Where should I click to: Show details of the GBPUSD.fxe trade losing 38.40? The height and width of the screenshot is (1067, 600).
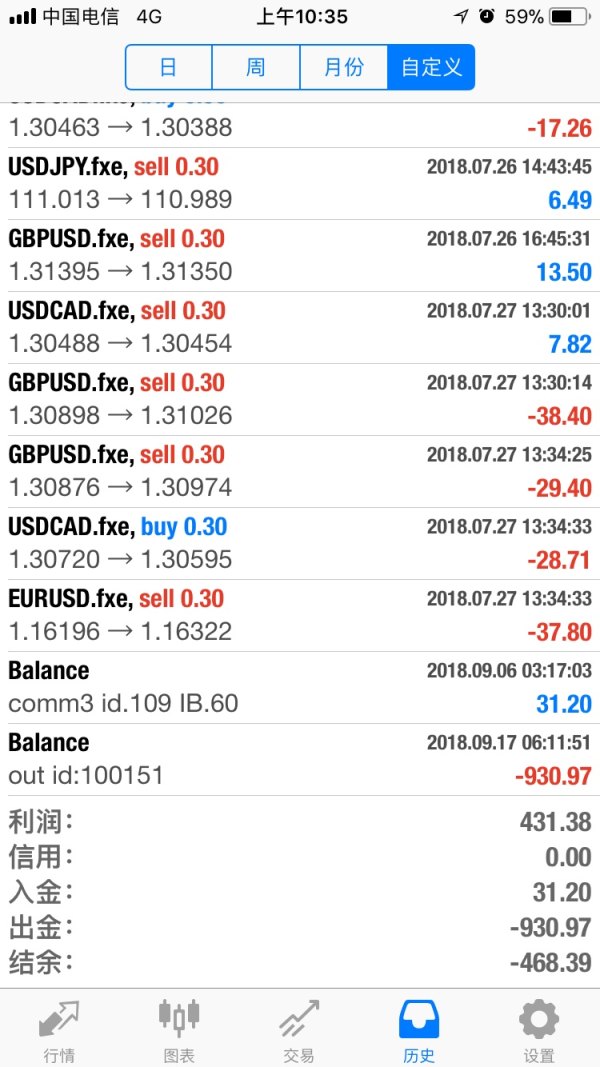pyautogui.click(x=300, y=399)
